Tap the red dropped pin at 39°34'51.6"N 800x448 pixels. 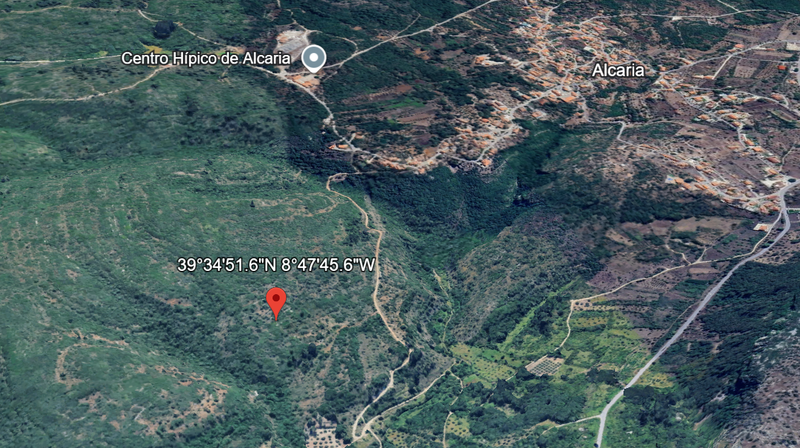tap(276, 299)
